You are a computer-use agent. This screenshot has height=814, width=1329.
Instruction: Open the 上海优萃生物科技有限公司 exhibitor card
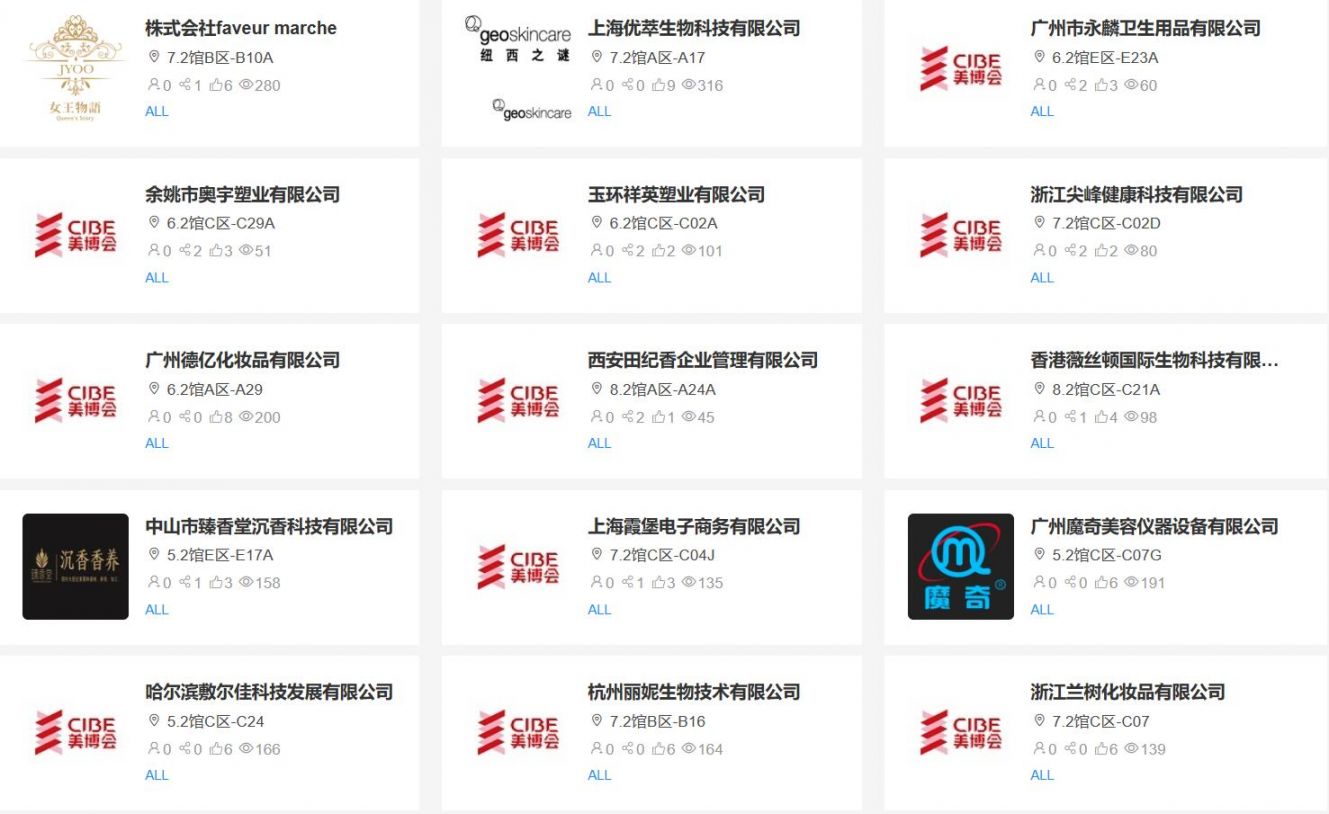click(x=693, y=28)
